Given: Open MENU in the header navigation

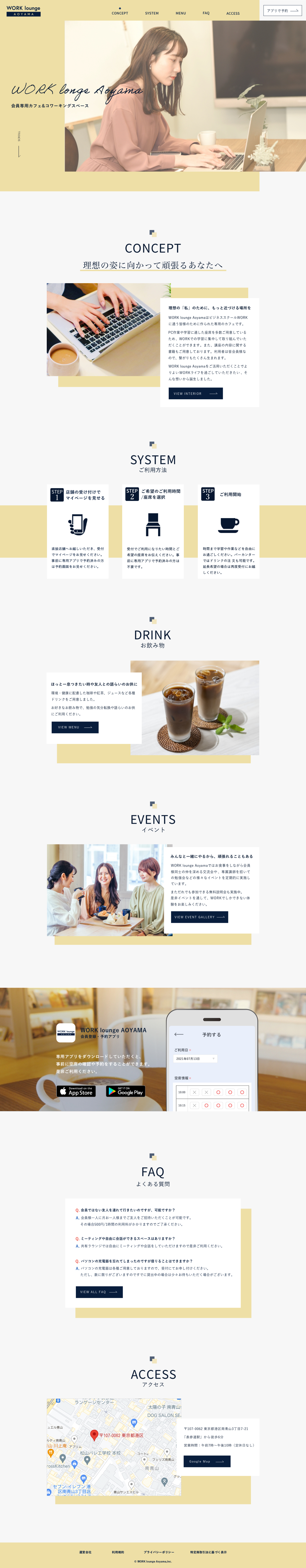Looking at the screenshot, I should 181,13.
